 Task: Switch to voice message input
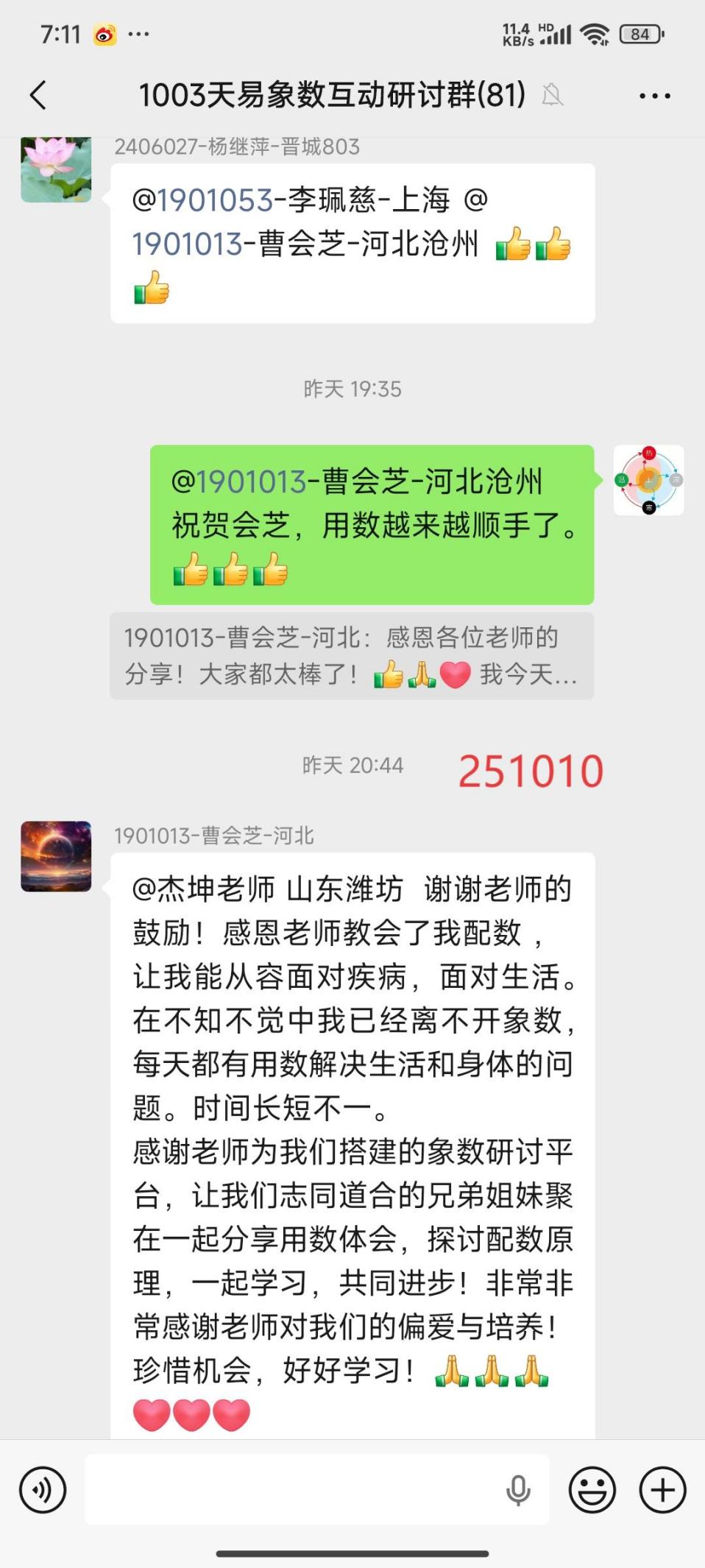pos(43,1490)
